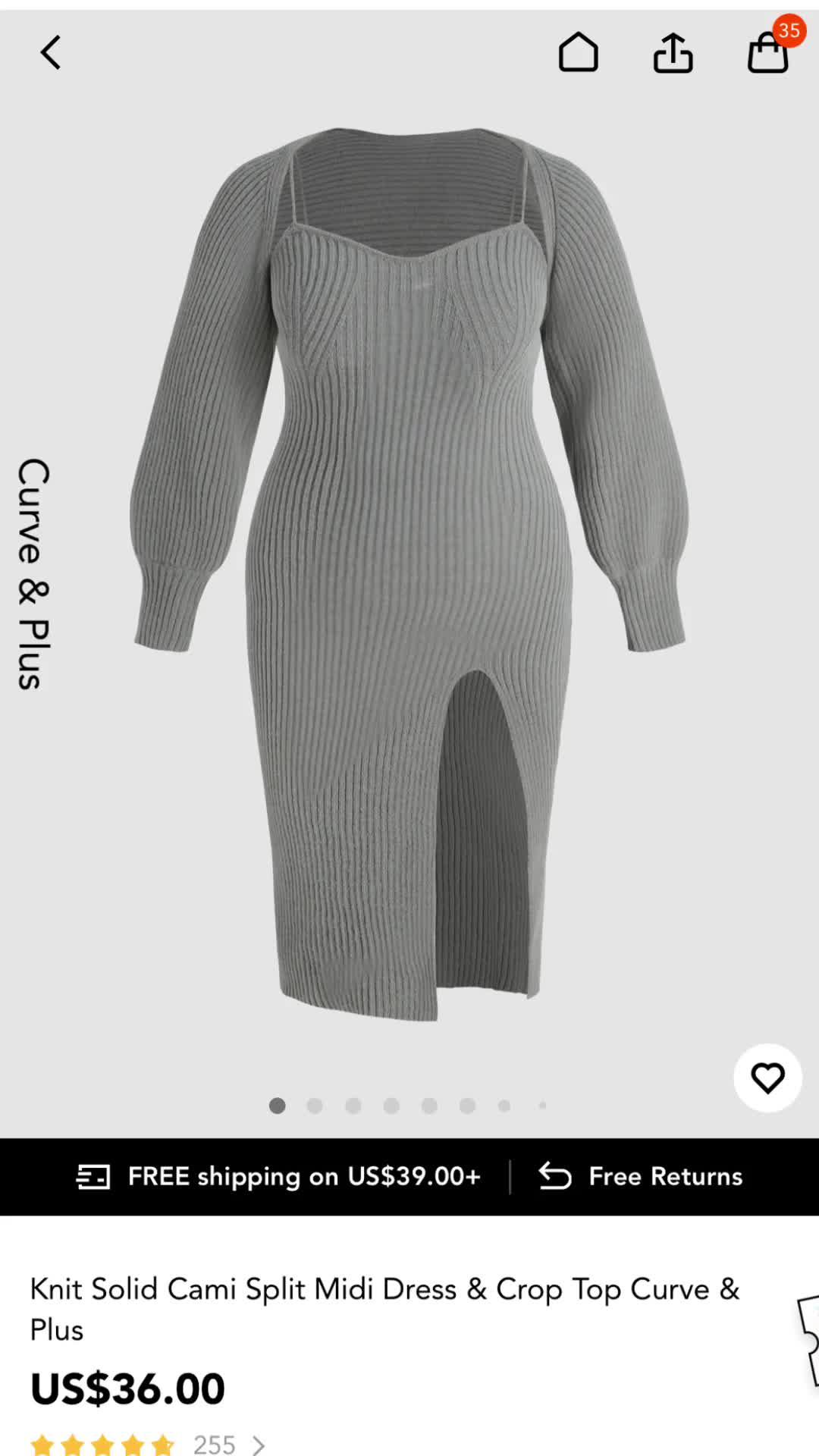This screenshot has height=1456, width=819.
Task: Open the shopping bag with 35 items
Action: pos(768,53)
